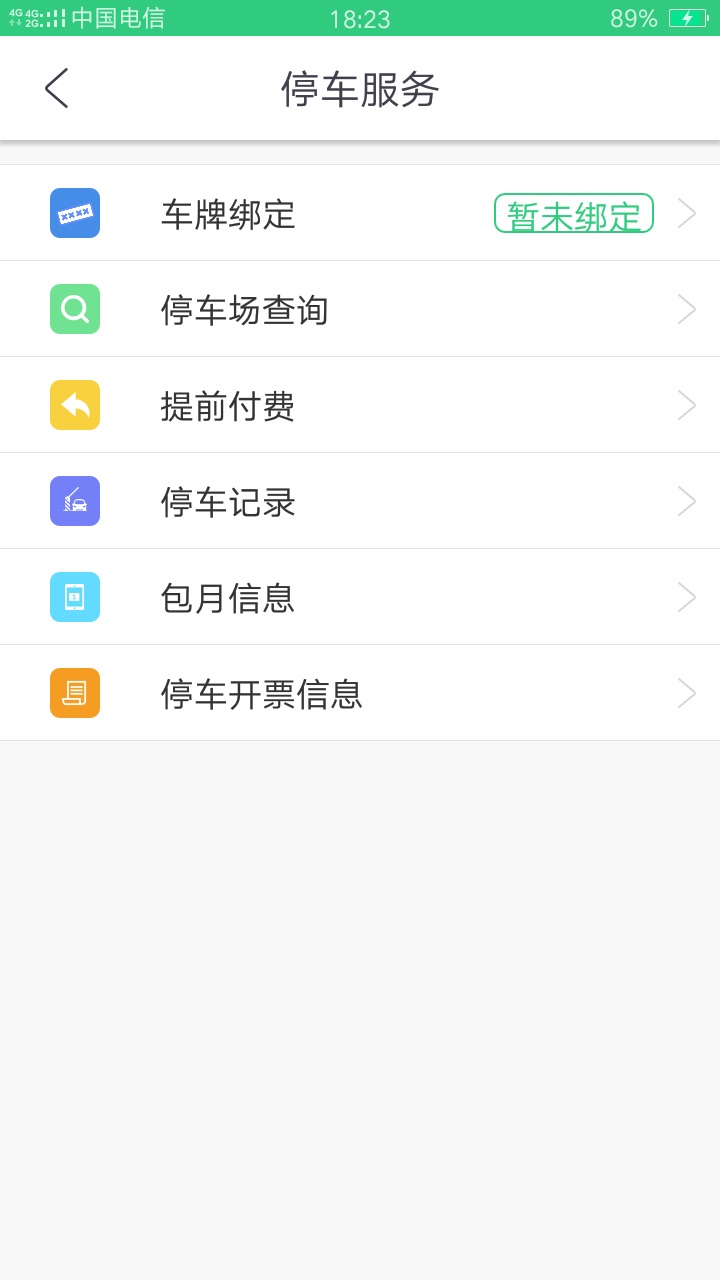
Task: Expand 停车记录 with its disclosure arrow
Action: [687, 501]
